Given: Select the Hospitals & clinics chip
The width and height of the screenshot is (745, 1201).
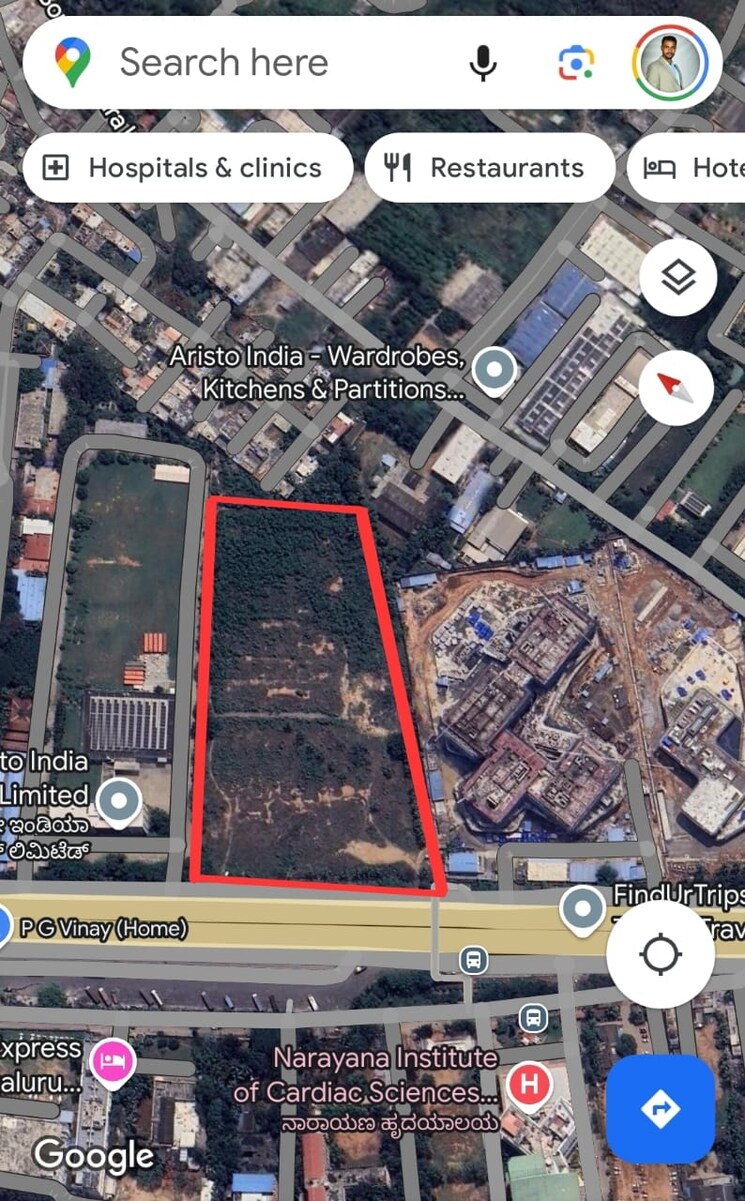Looking at the screenshot, I should [x=188, y=168].
